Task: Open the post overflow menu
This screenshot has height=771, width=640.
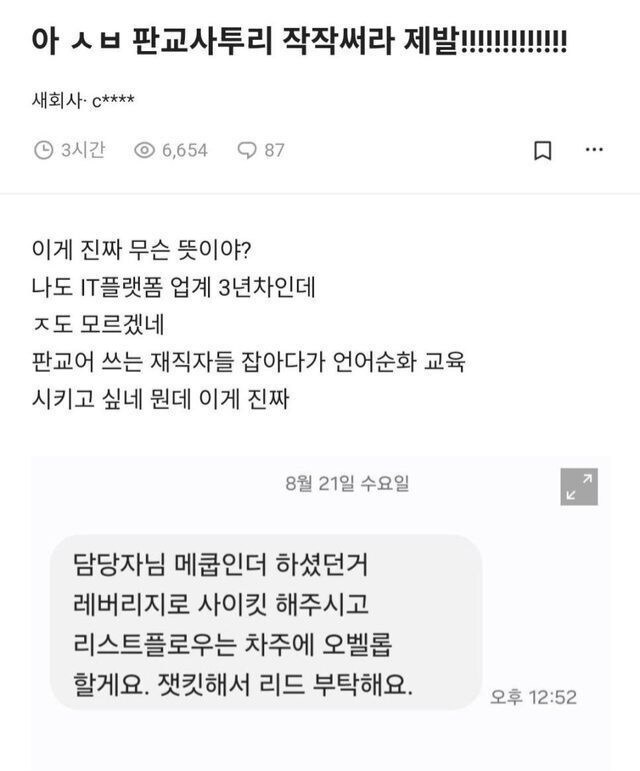Action: (594, 150)
